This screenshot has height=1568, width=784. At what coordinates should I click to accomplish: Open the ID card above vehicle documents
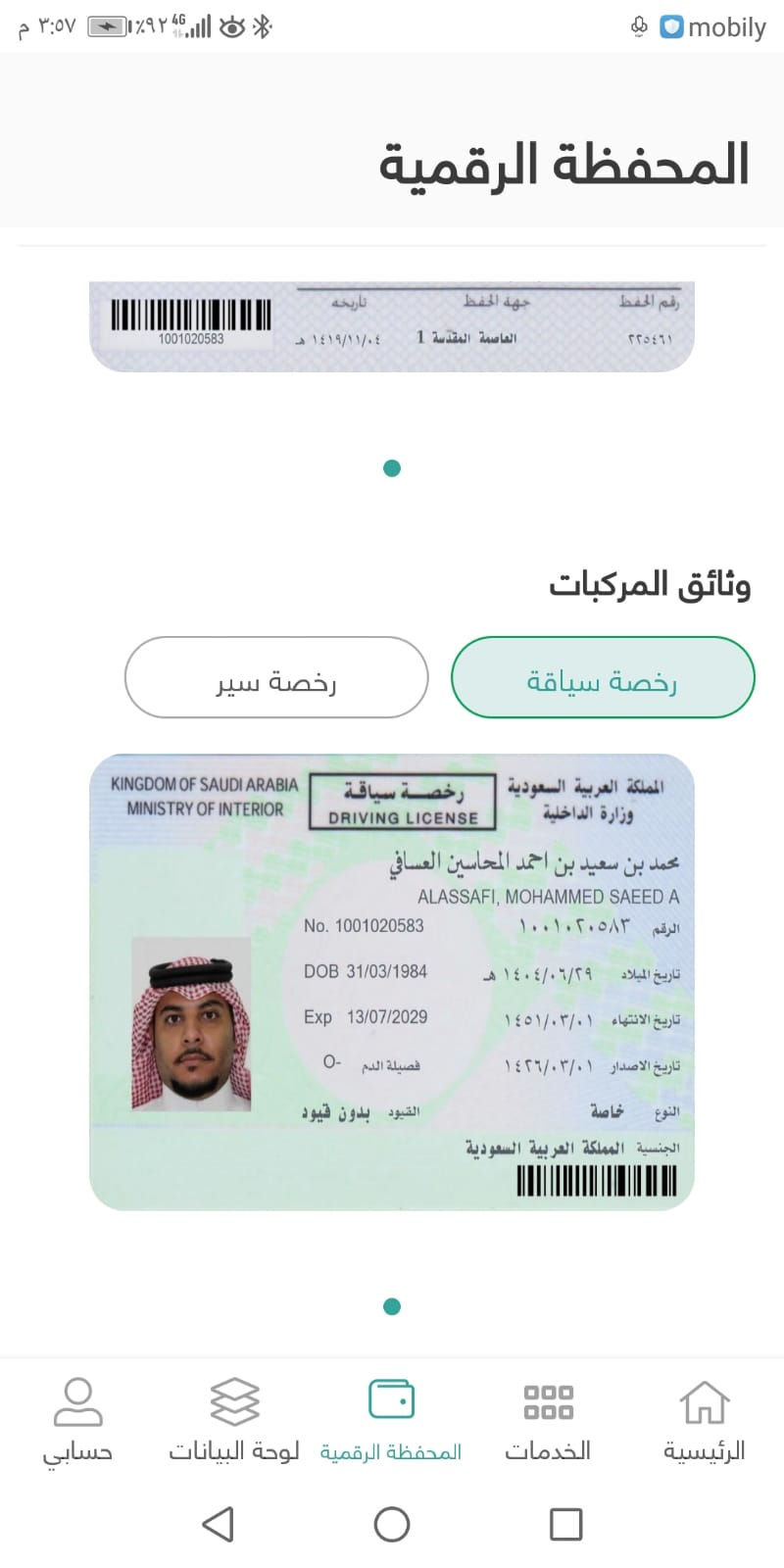tap(392, 326)
